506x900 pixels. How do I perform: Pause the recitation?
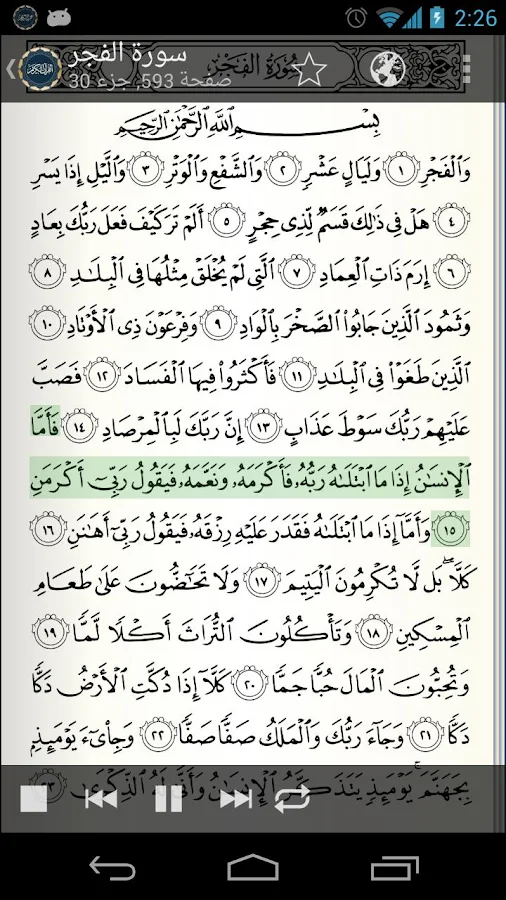(x=169, y=798)
